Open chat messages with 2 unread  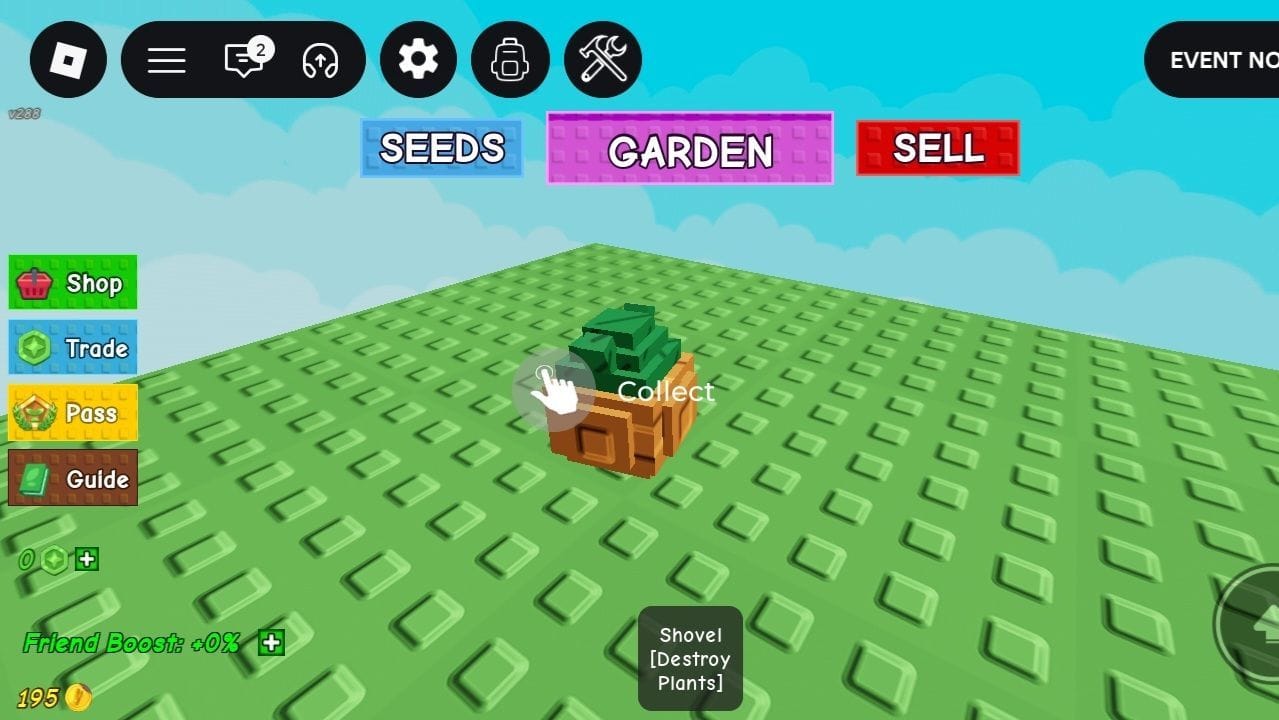tap(244, 60)
